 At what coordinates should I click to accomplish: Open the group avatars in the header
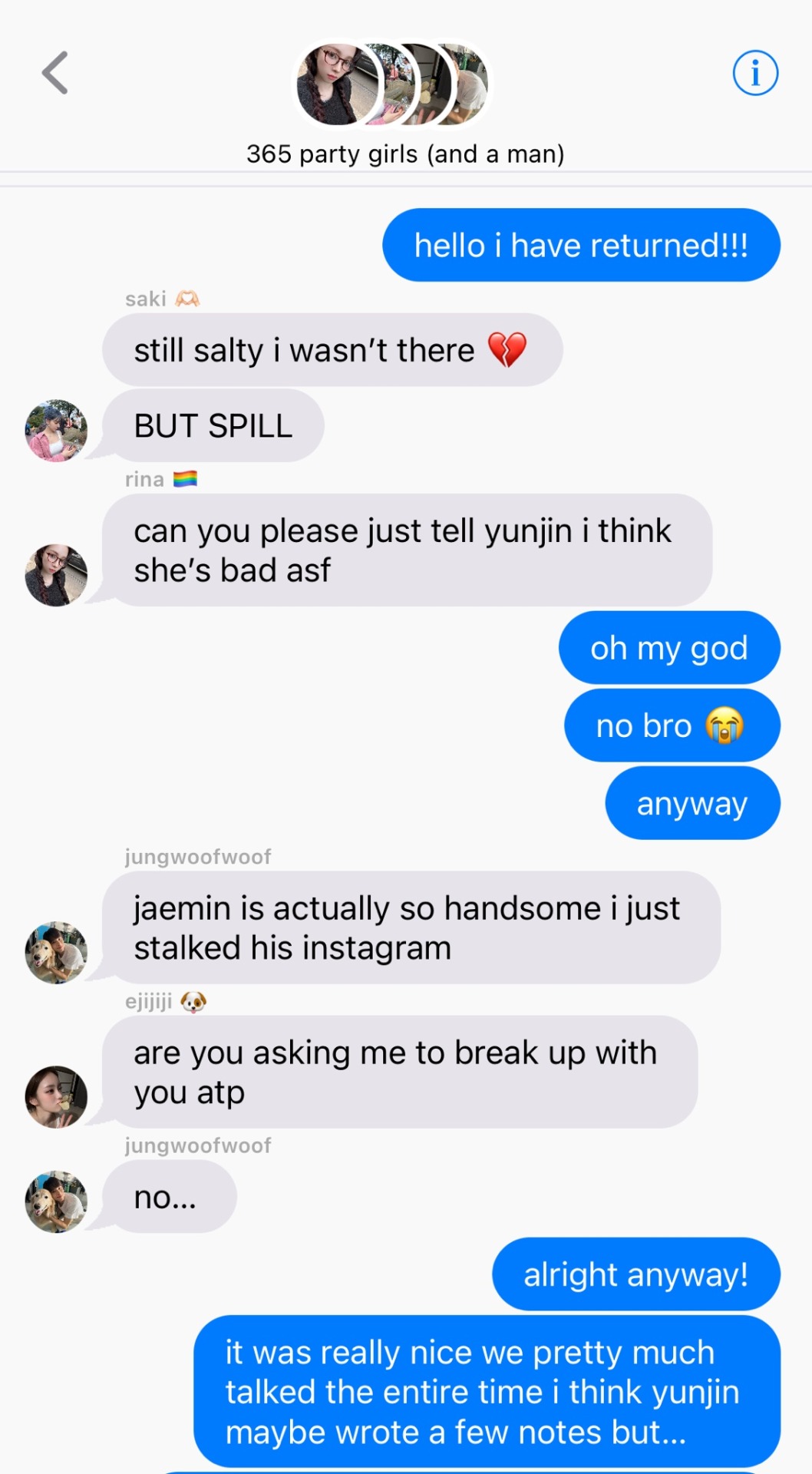pos(392,84)
